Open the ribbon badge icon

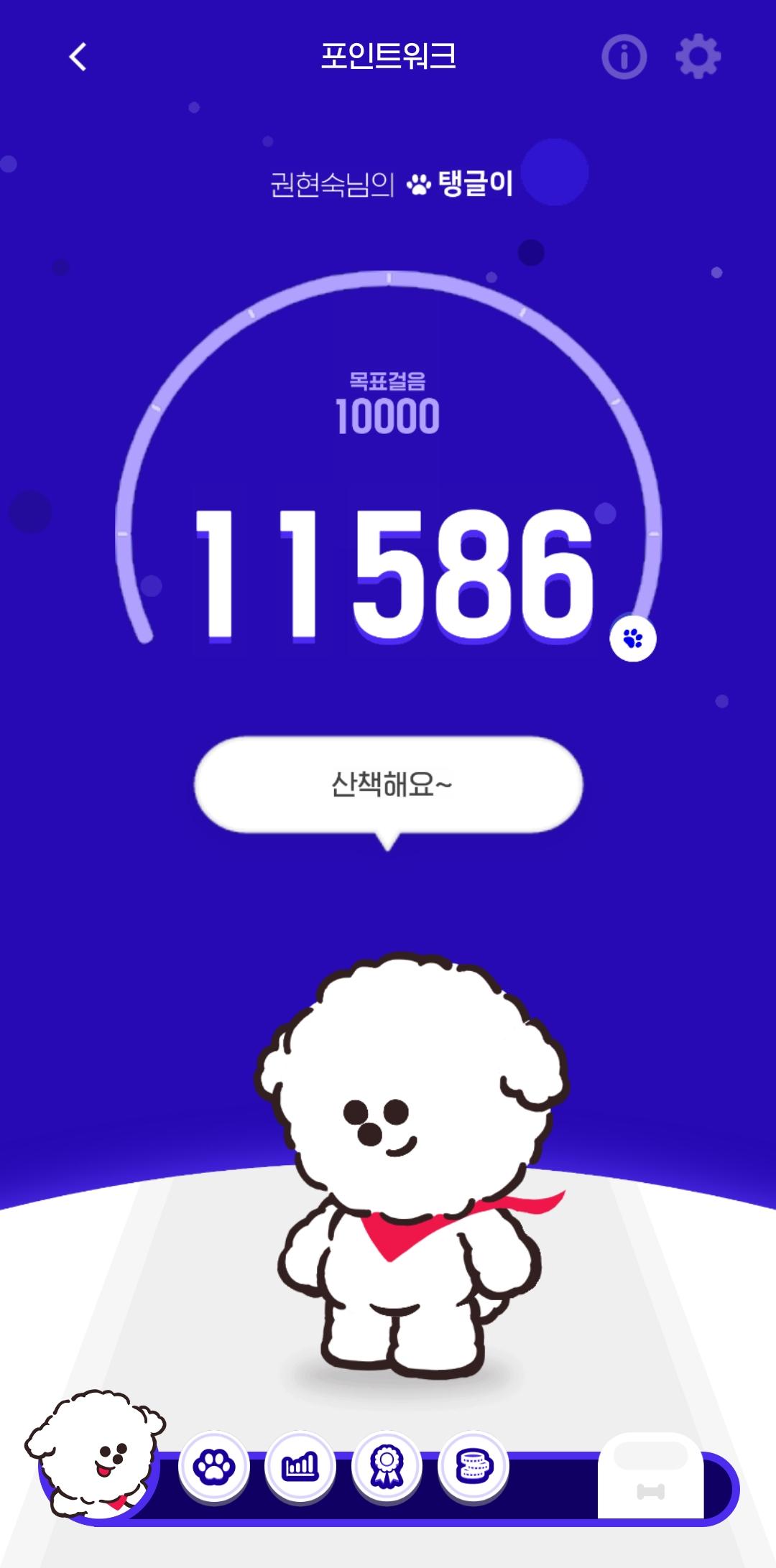[387, 1466]
